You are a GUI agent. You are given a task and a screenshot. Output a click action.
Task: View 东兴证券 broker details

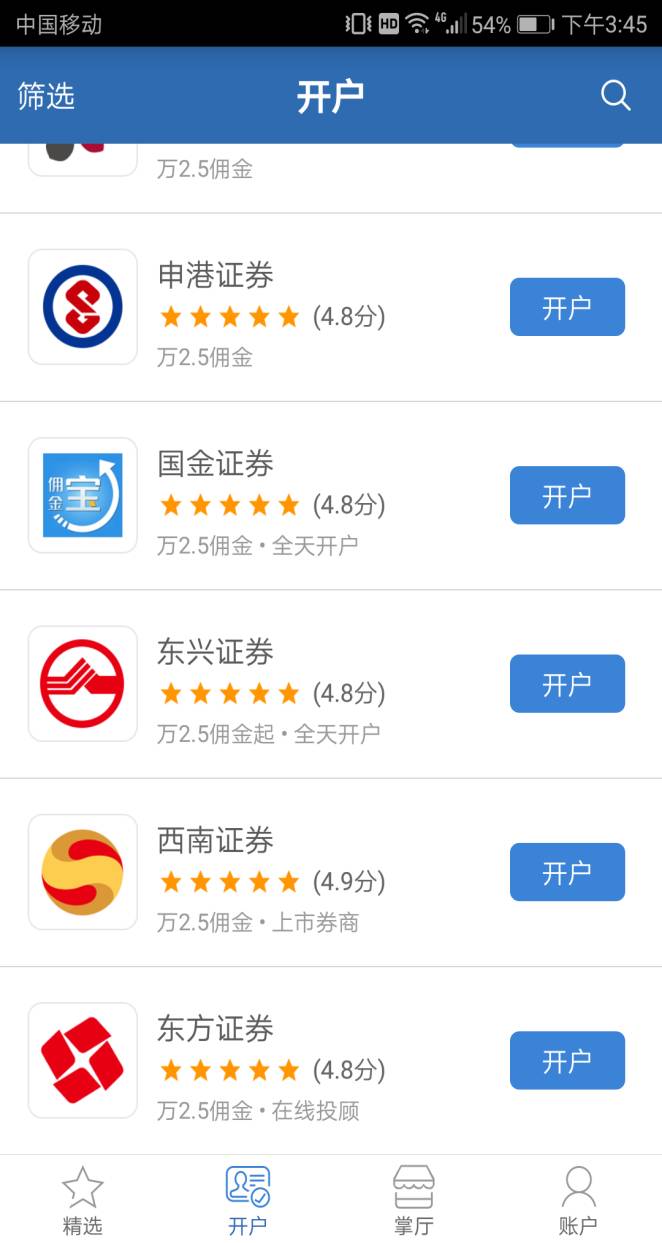click(331, 684)
